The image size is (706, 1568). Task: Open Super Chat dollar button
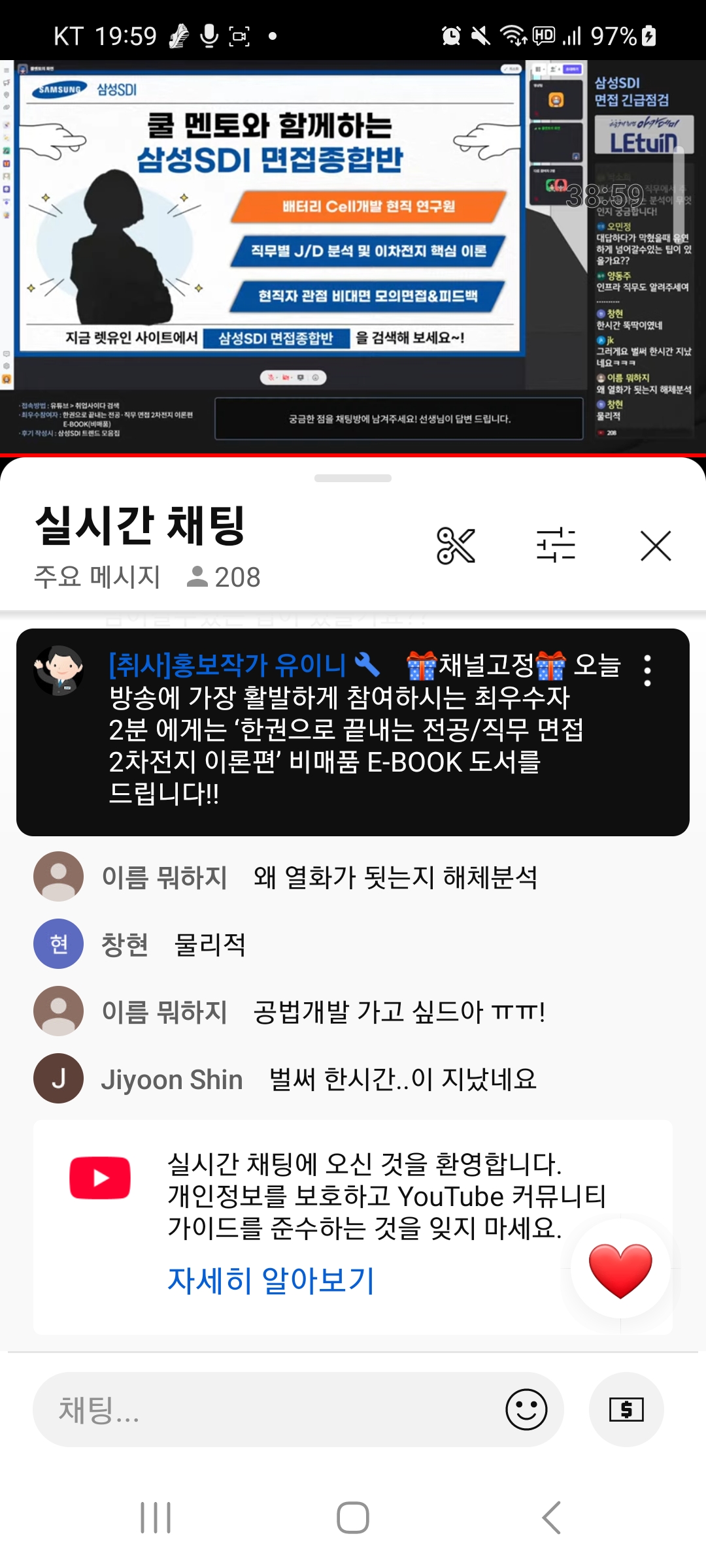pyautogui.click(x=626, y=1409)
